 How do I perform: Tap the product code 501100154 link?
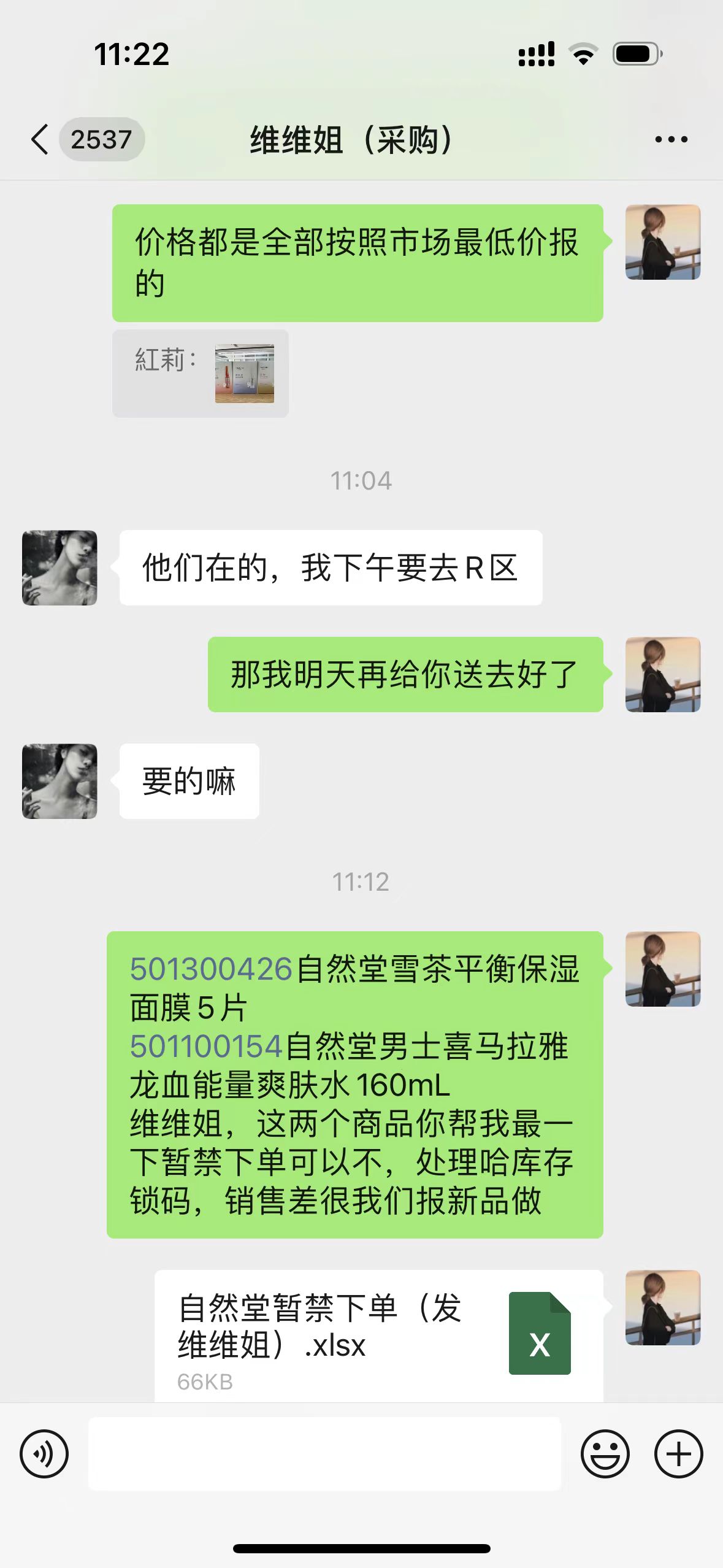pyautogui.click(x=206, y=1046)
